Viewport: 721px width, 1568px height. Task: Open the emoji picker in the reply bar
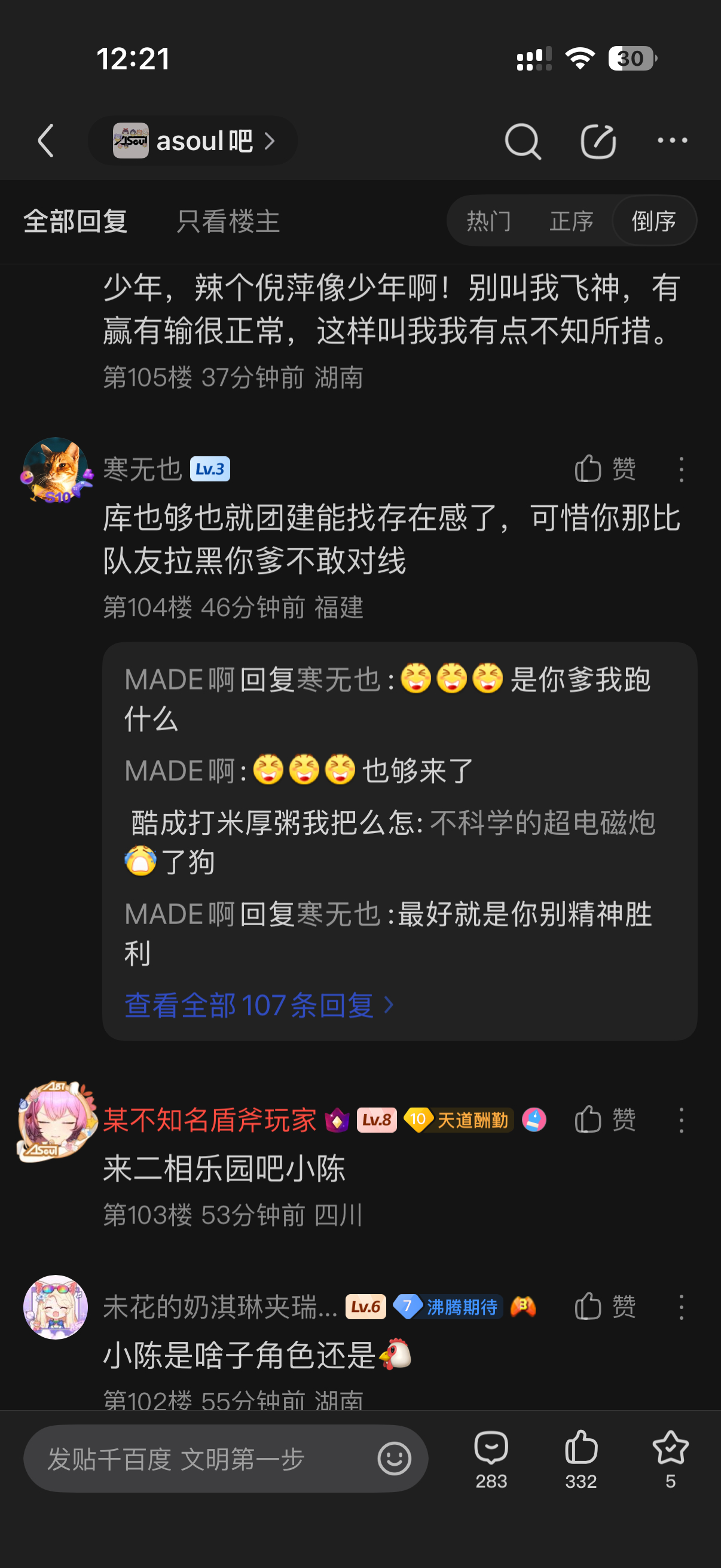tap(394, 1459)
